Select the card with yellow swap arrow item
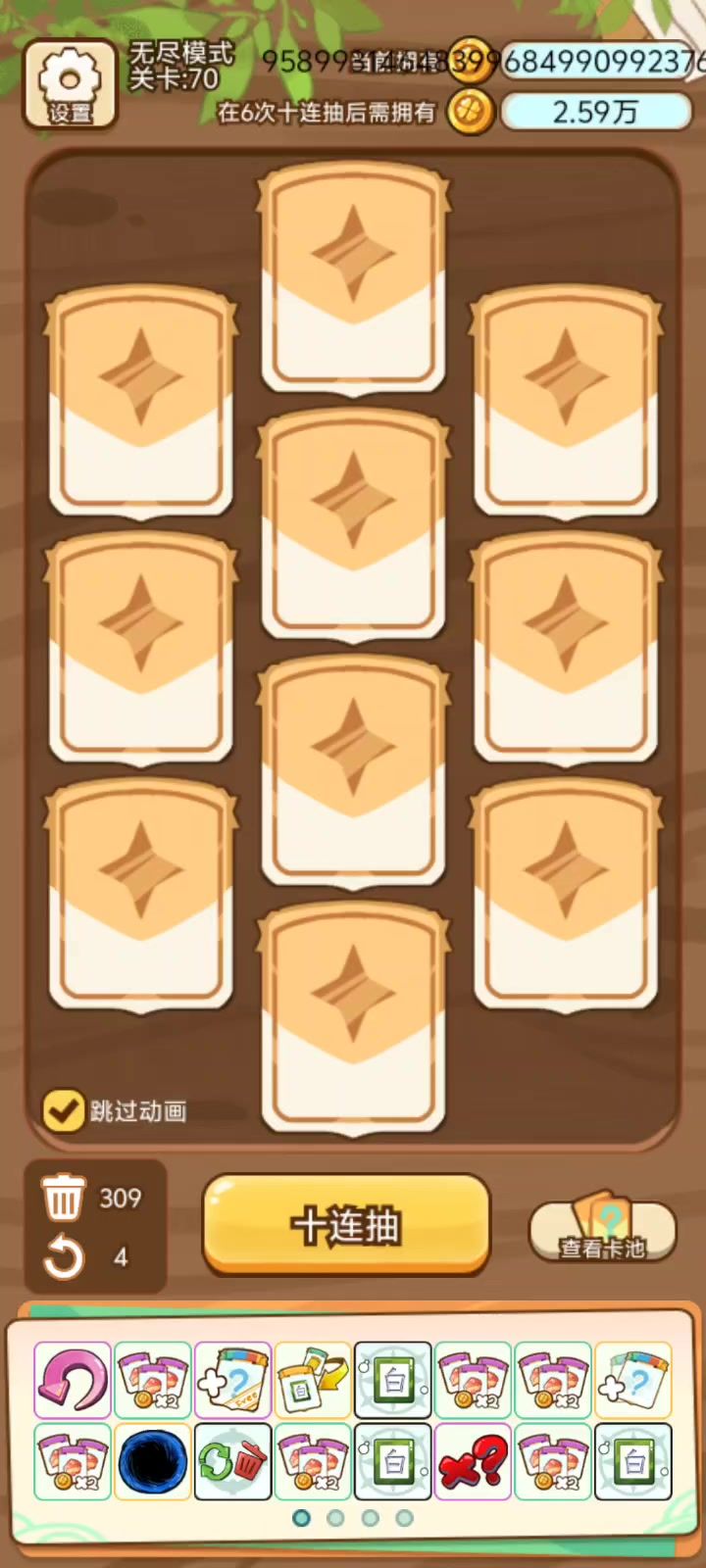The height and width of the screenshot is (1568, 706). tap(313, 1380)
